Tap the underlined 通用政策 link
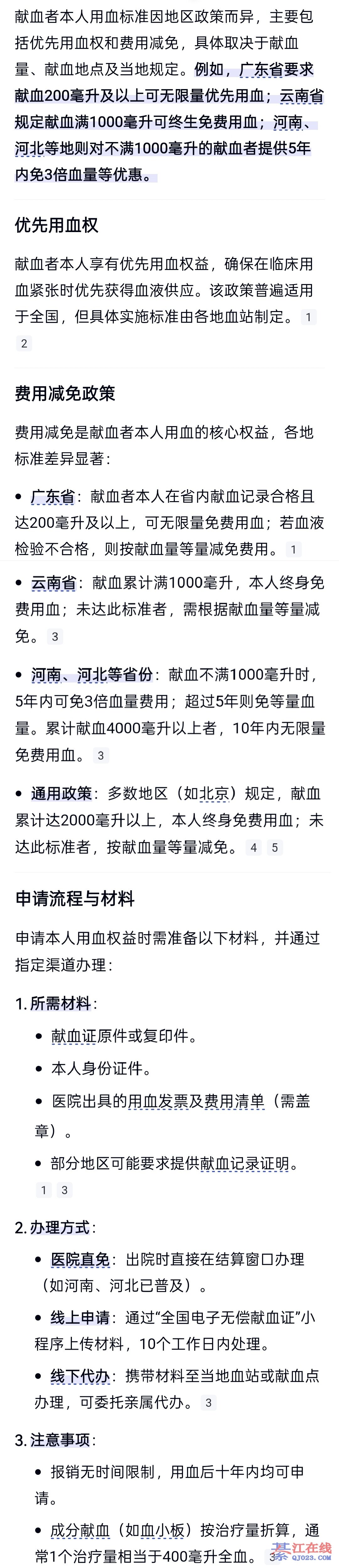This screenshot has width=339, height=1568. [62, 794]
